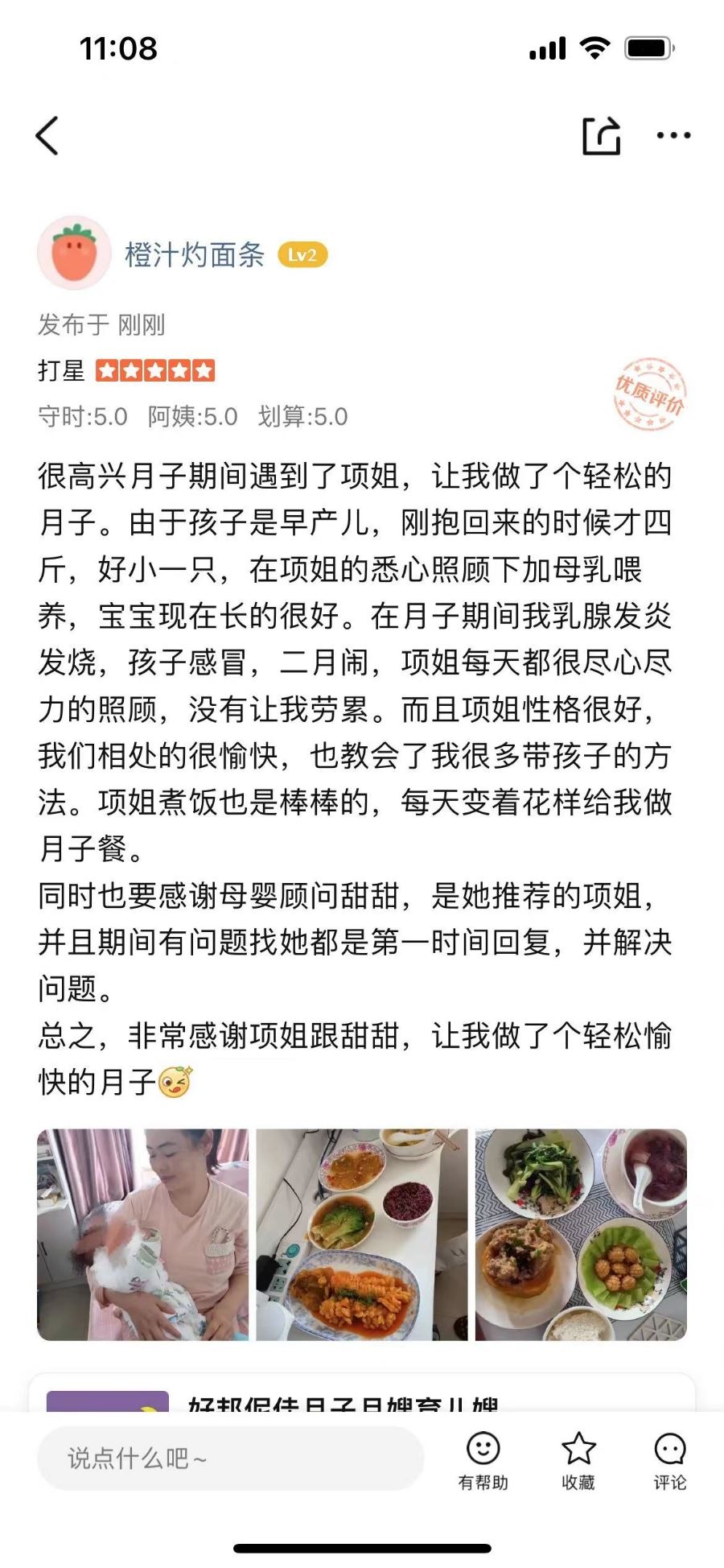Image resolution: width=724 pixels, height=1568 pixels.
Task: Open the photo of fish dishes on table
Action: pos(362,1234)
